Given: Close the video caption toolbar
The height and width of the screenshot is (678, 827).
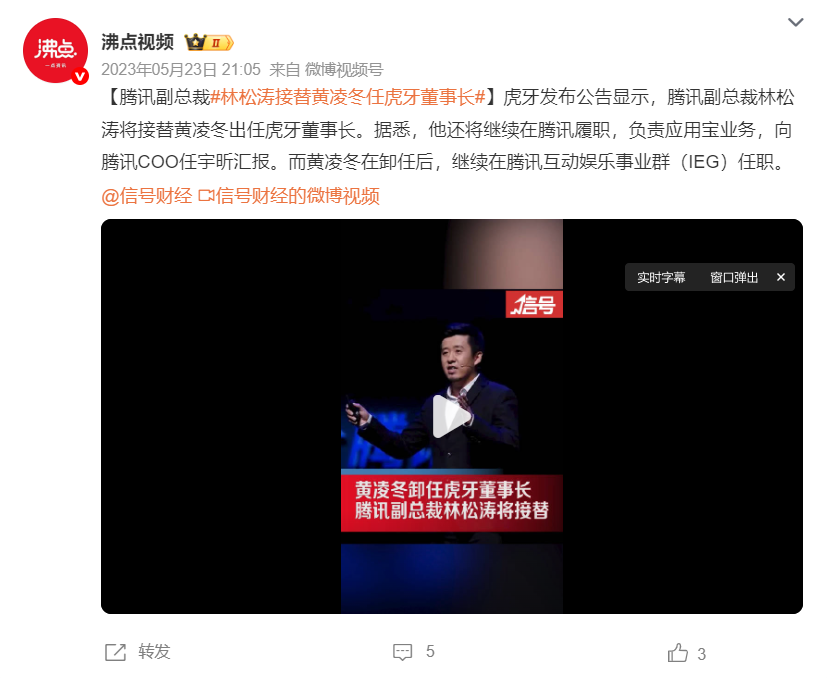Looking at the screenshot, I should pyautogui.click(x=781, y=277).
